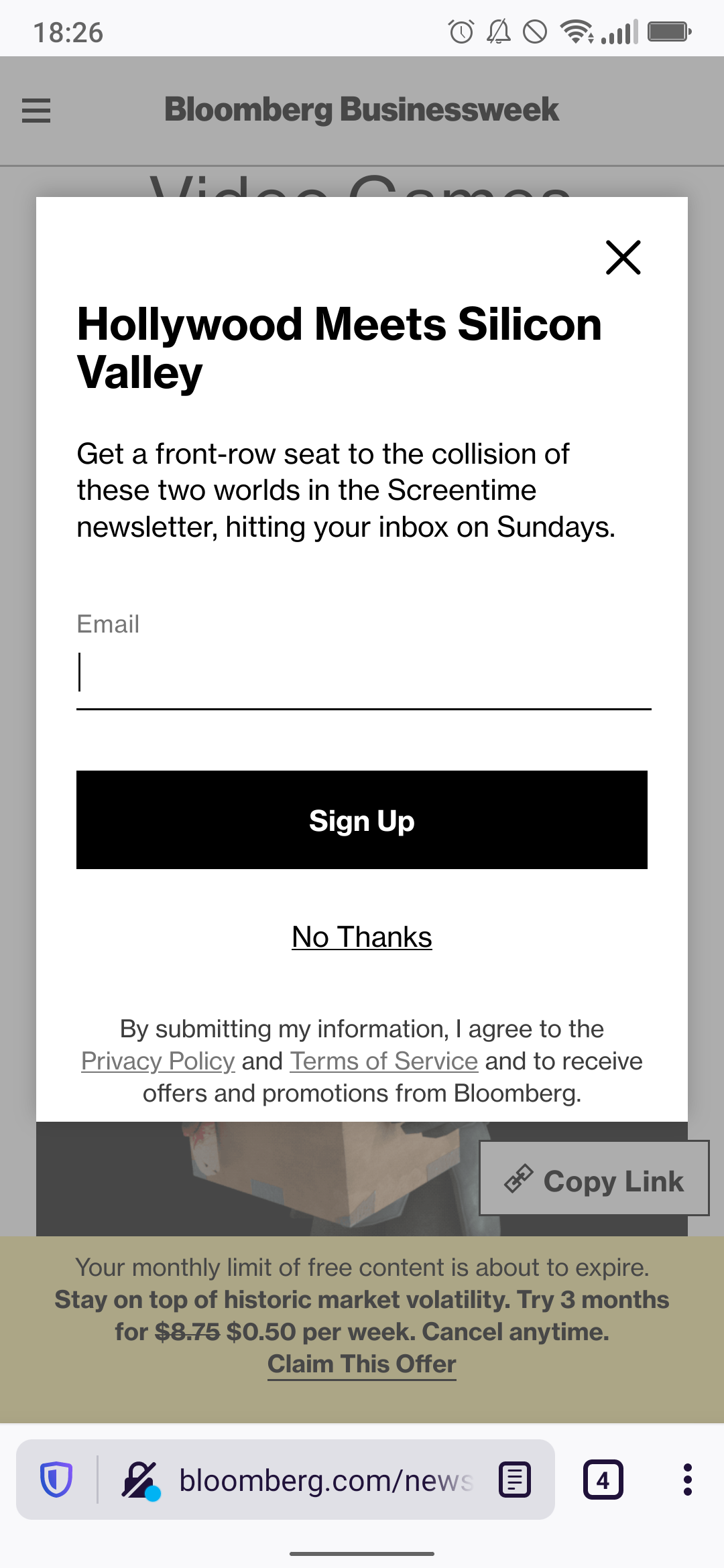The image size is (724, 1568).
Task: Focus the Email input field
Action: (x=363, y=673)
